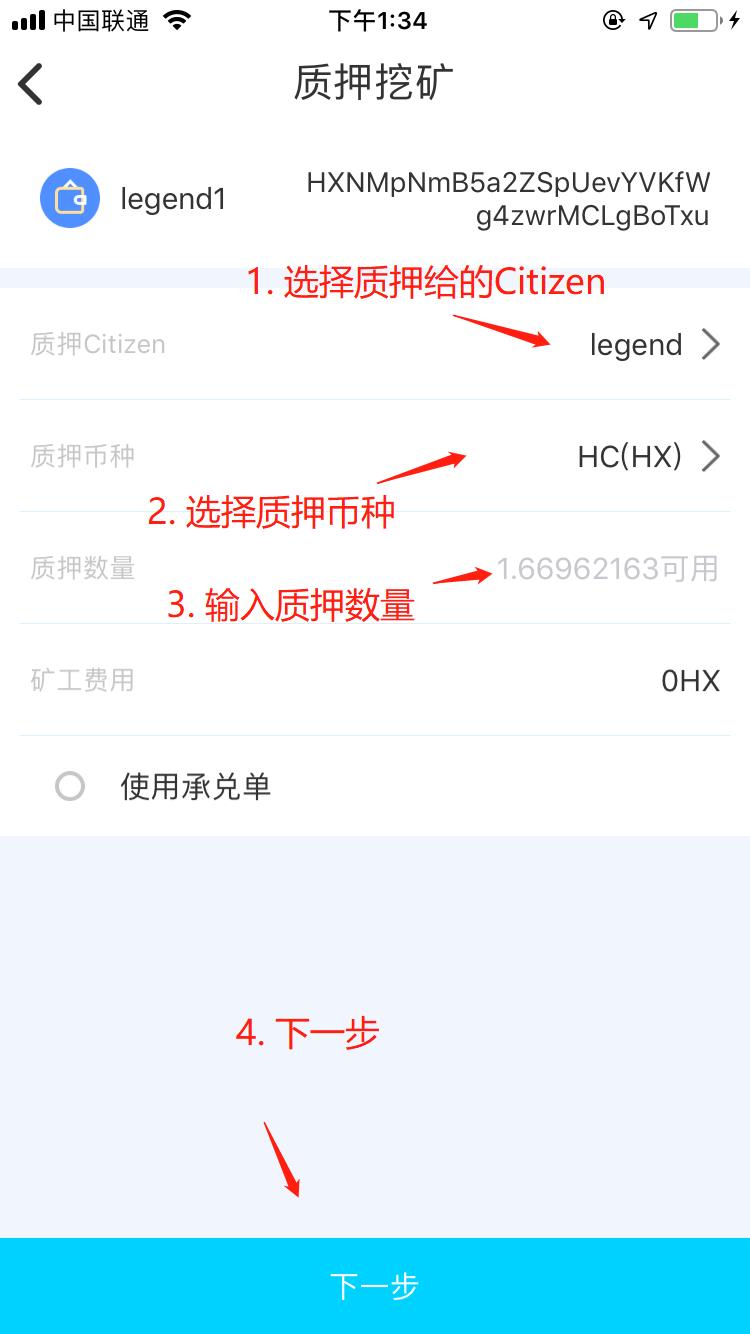This screenshot has height=1334, width=750.
Task: Select the 使用承兑单 radio button
Action: pyautogui.click(x=70, y=787)
